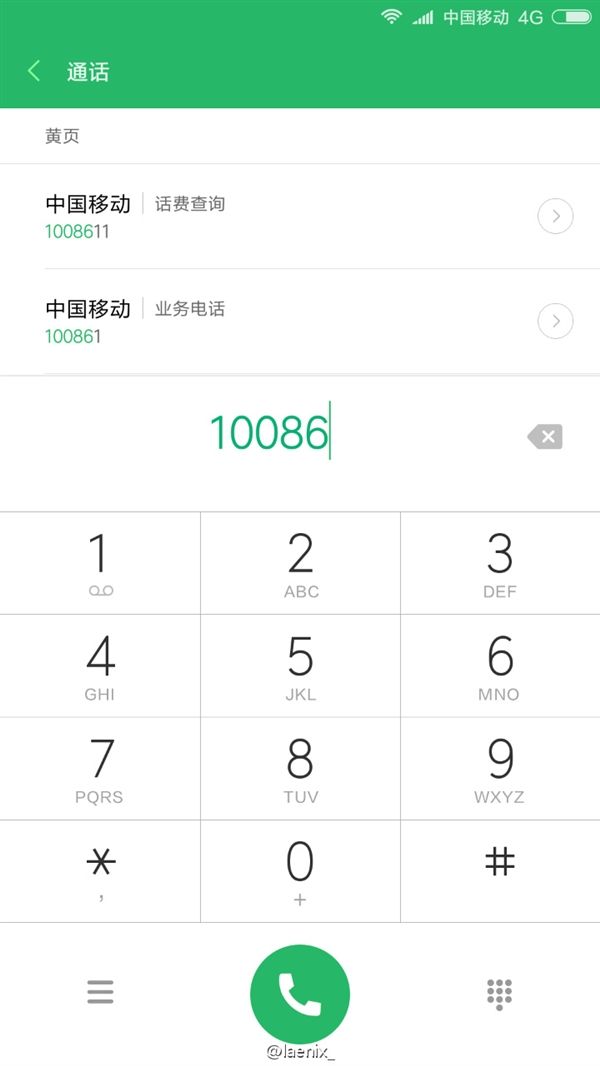Viewport: 600px width, 1066px height.
Task: Call the number with green phone button
Action: point(300,993)
